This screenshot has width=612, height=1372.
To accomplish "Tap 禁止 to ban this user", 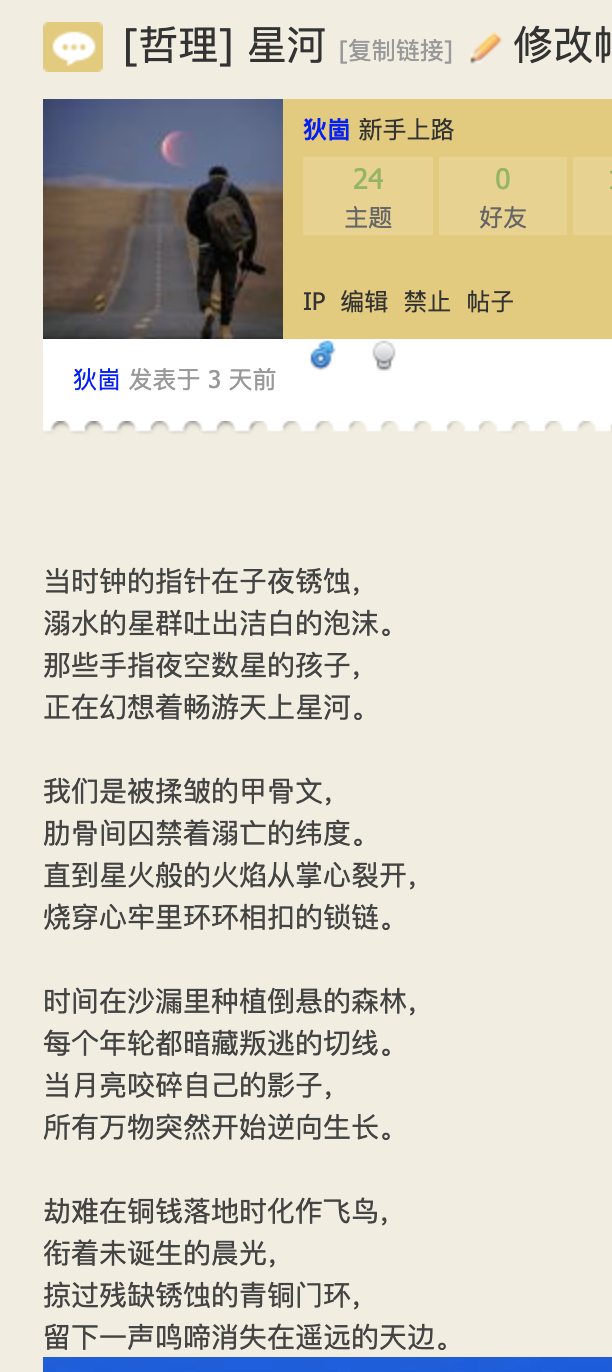I will tap(427, 301).
